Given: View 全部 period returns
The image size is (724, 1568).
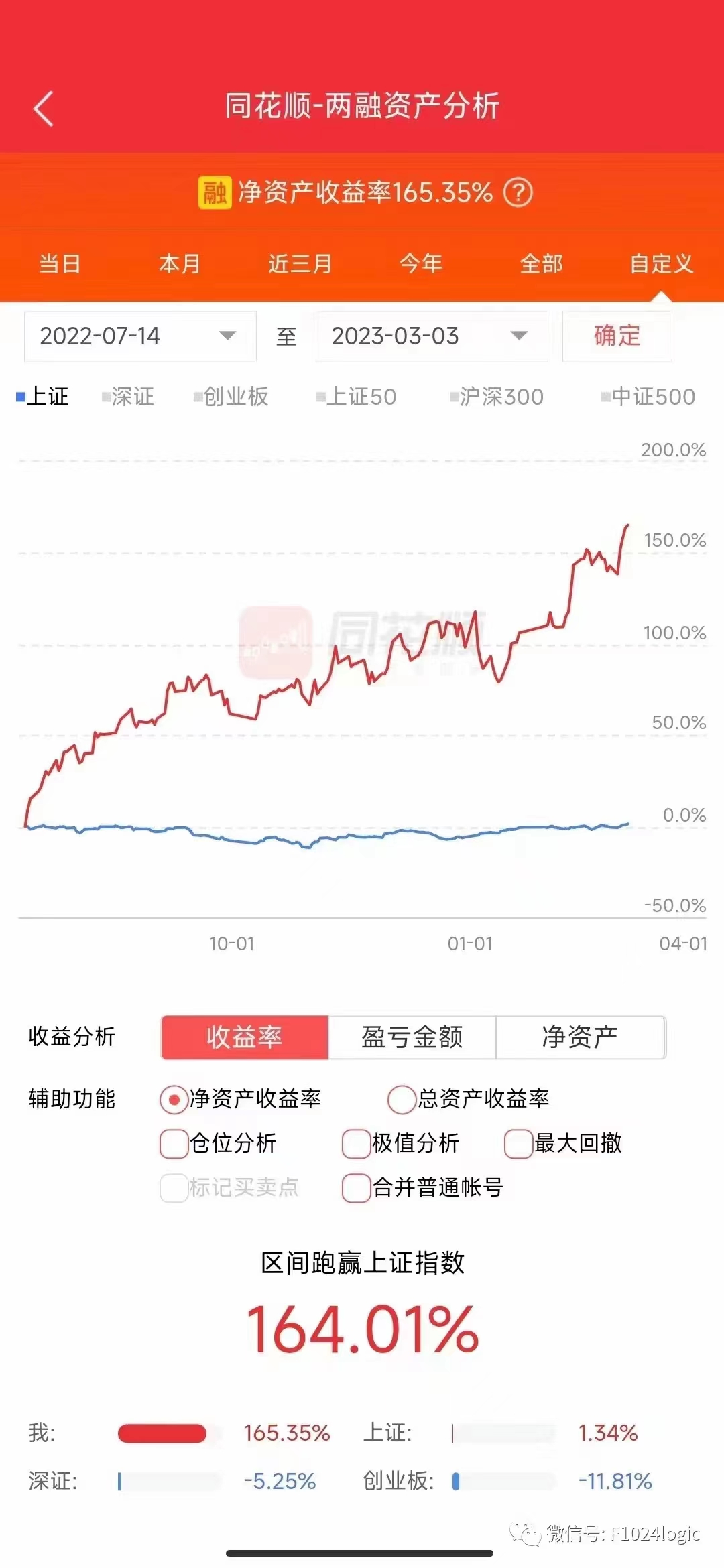Looking at the screenshot, I should (541, 264).
